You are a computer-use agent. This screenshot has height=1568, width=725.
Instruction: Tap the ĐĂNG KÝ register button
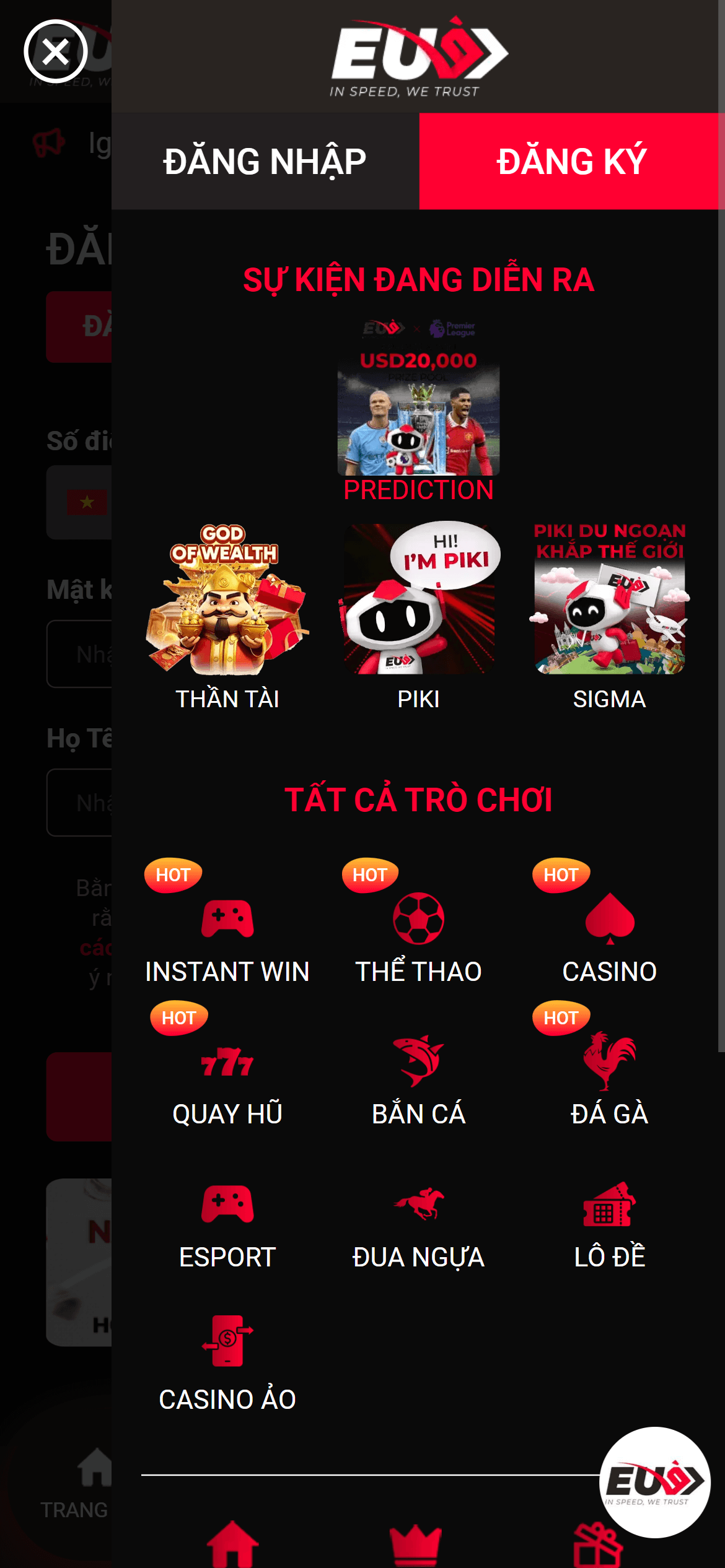click(x=571, y=161)
